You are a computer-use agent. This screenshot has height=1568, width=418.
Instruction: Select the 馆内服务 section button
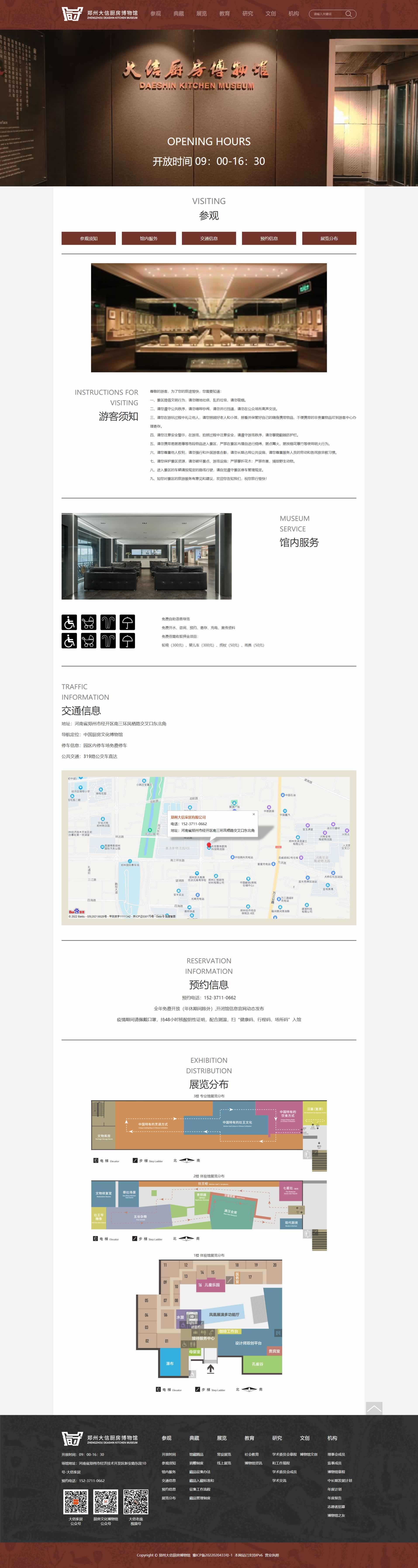[149, 239]
